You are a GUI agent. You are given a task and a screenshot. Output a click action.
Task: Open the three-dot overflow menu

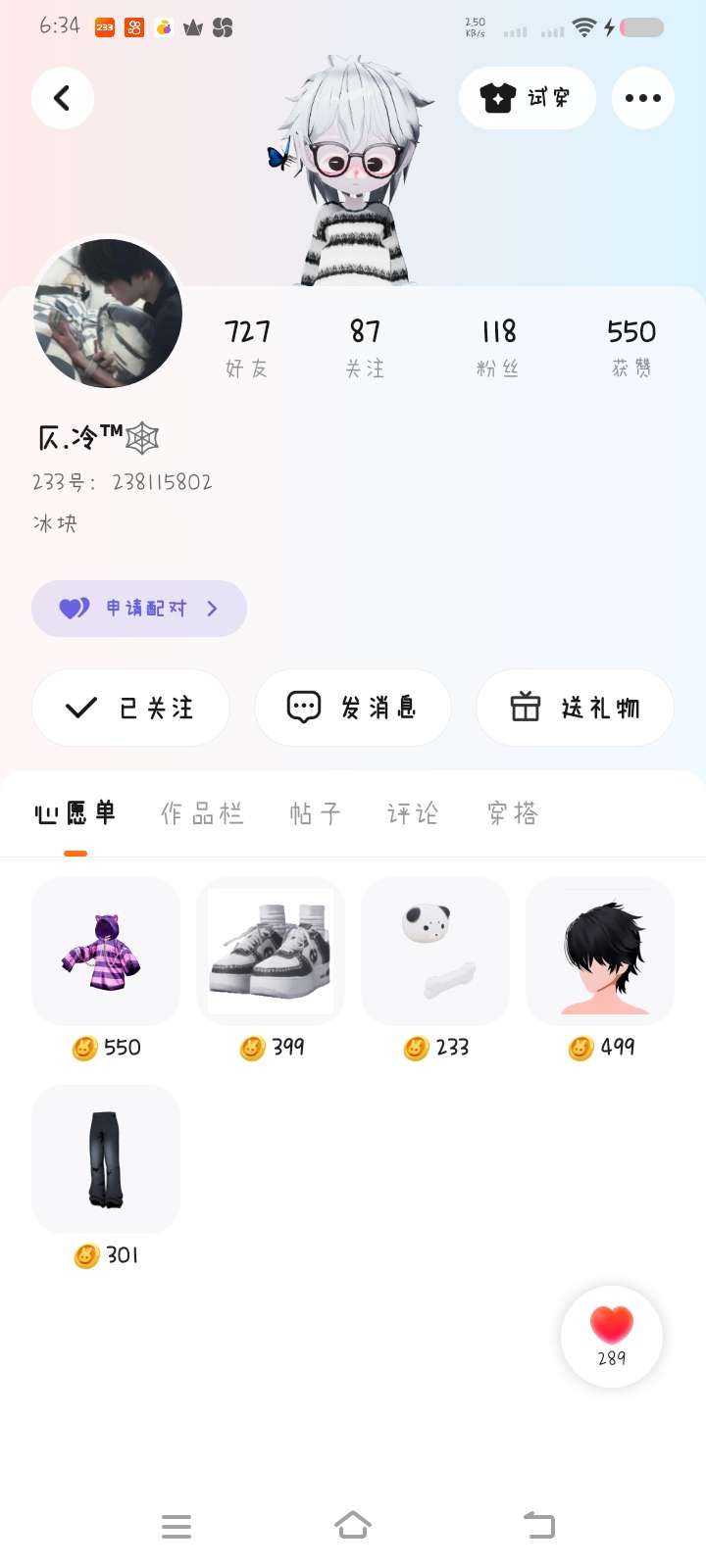(642, 98)
